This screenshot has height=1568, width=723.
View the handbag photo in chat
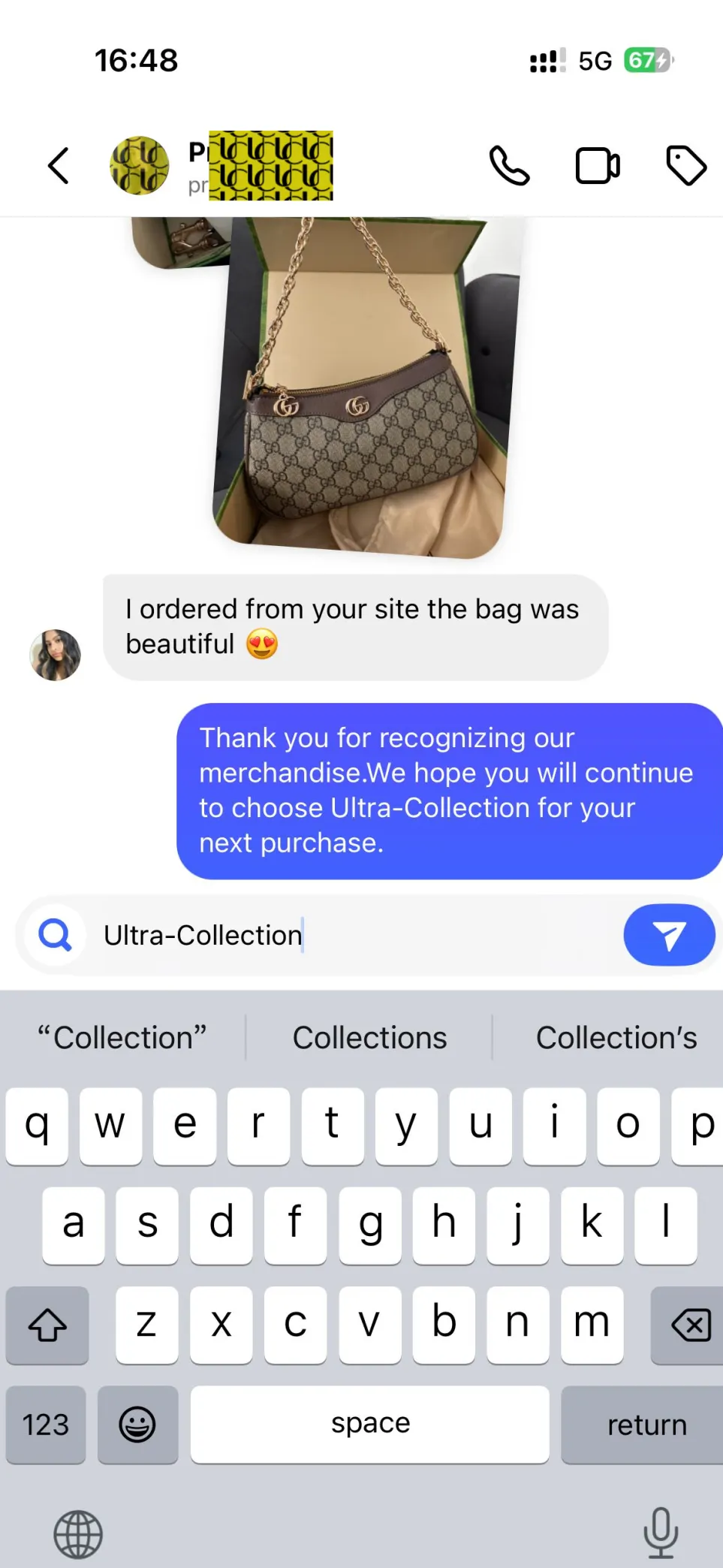pyautogui.click(x=360, y=387)
